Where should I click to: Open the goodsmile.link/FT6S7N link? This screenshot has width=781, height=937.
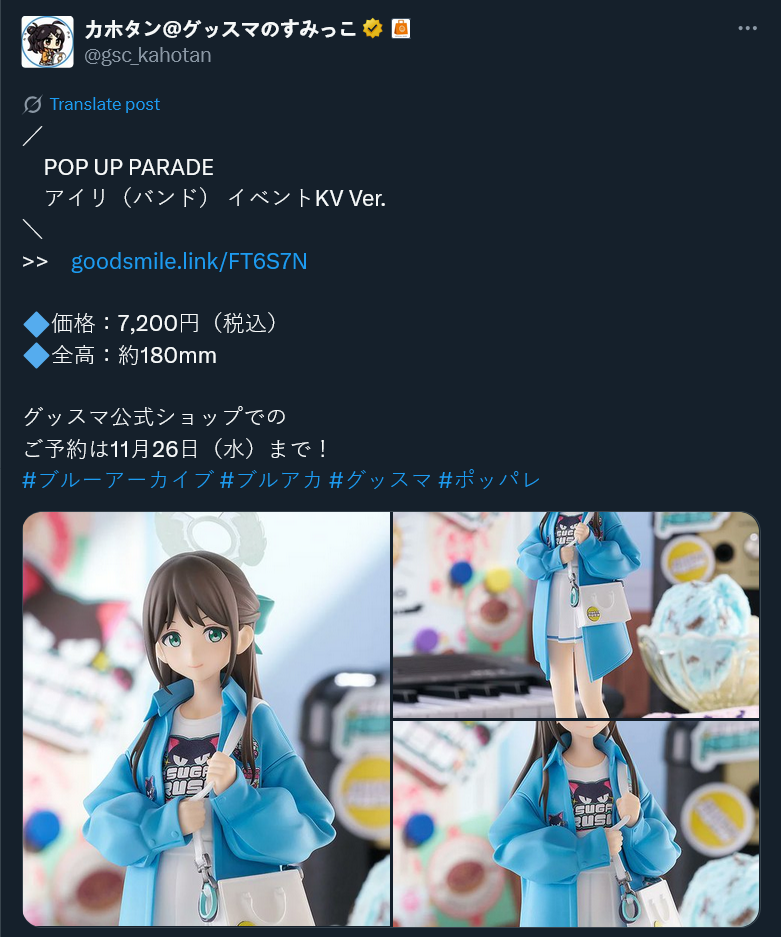click(189, 262)
